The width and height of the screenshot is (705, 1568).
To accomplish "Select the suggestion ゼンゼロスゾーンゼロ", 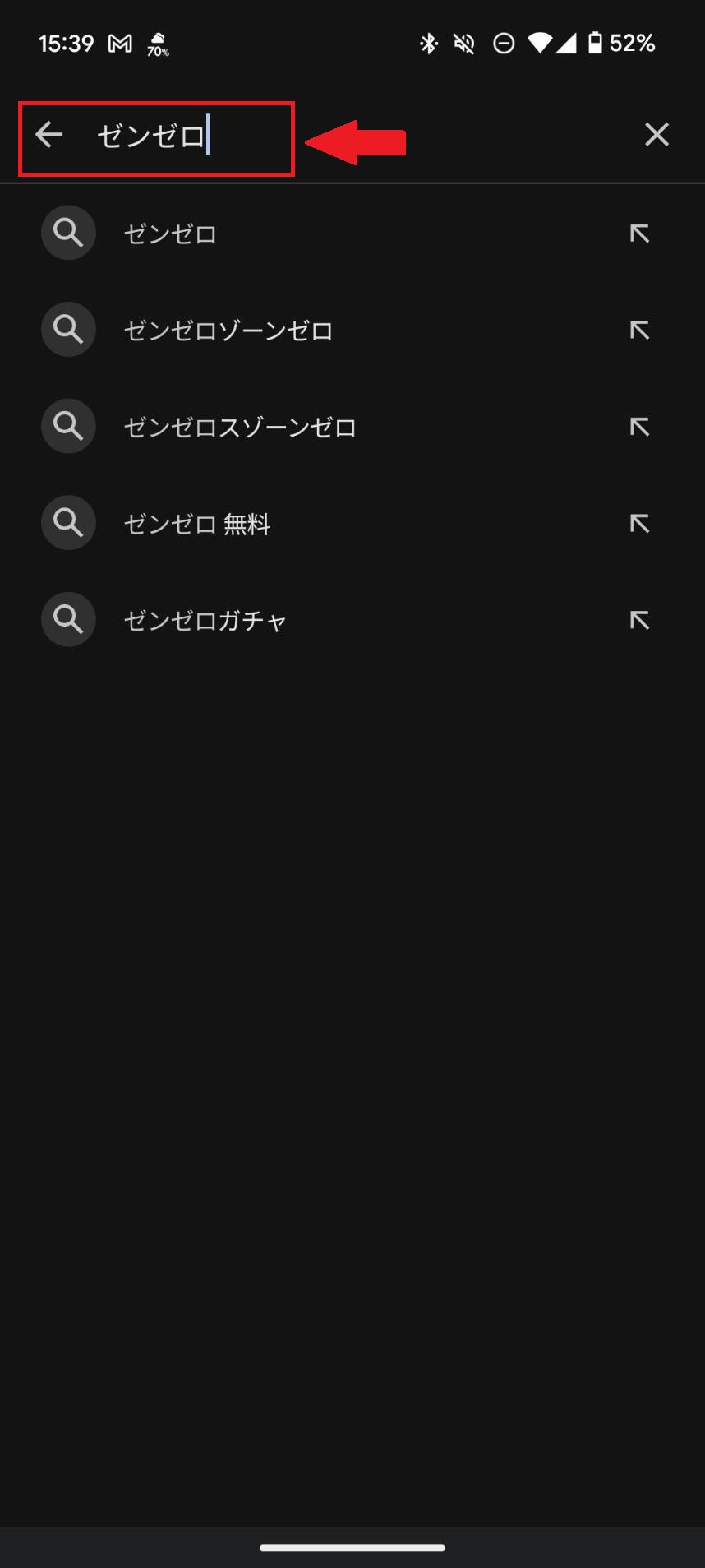I will (x=352, y=427).
